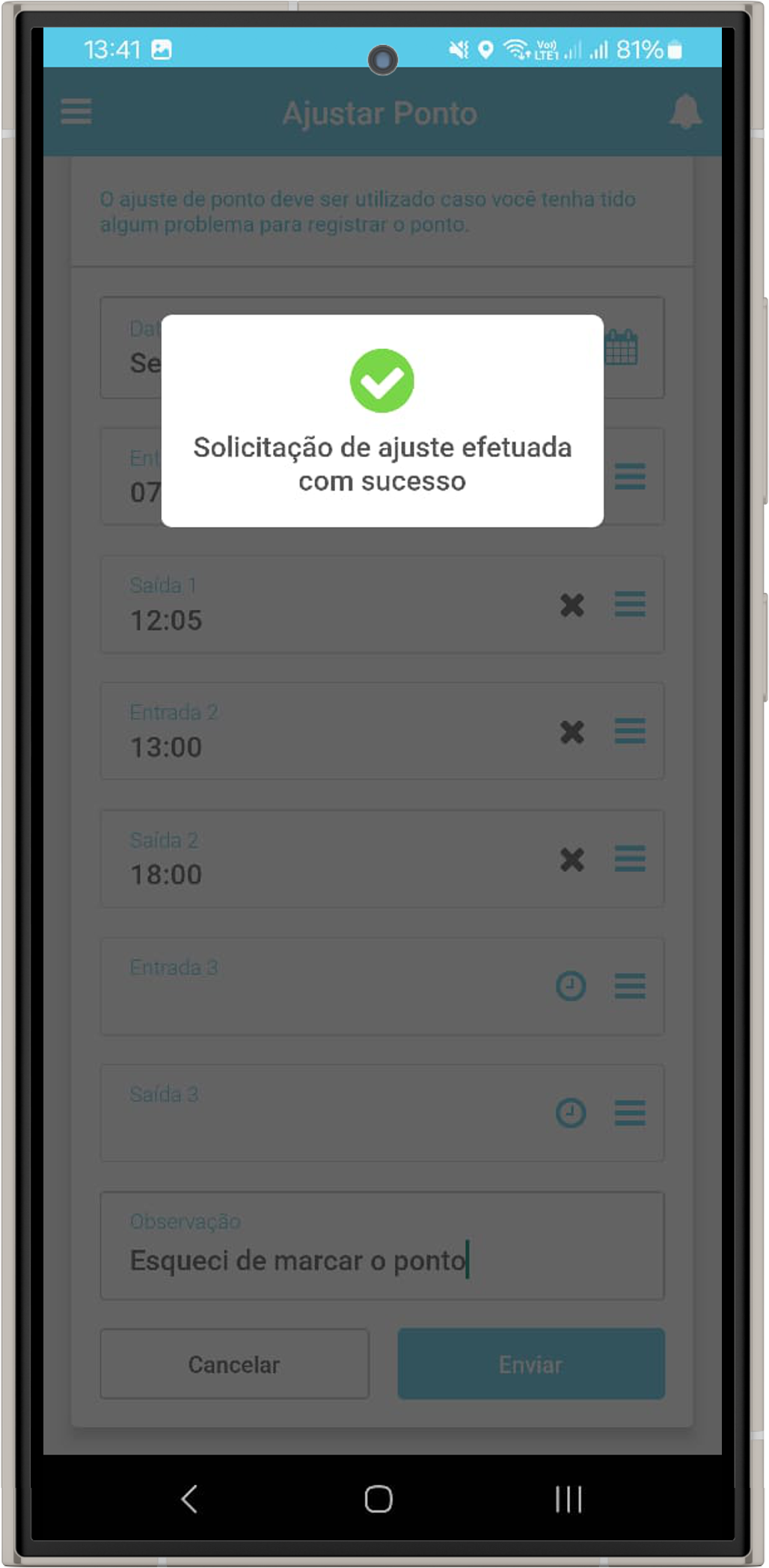Clear the Saída 1 time
The height and width of the screenshot is (1568, 769).
pos(572,605)
